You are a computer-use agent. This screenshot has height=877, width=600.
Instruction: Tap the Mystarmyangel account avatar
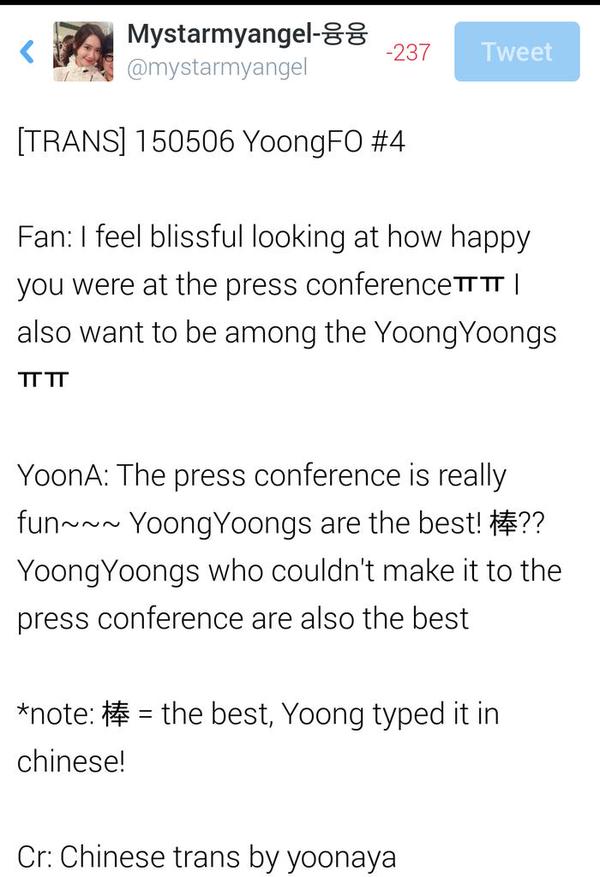coord(83,52)
